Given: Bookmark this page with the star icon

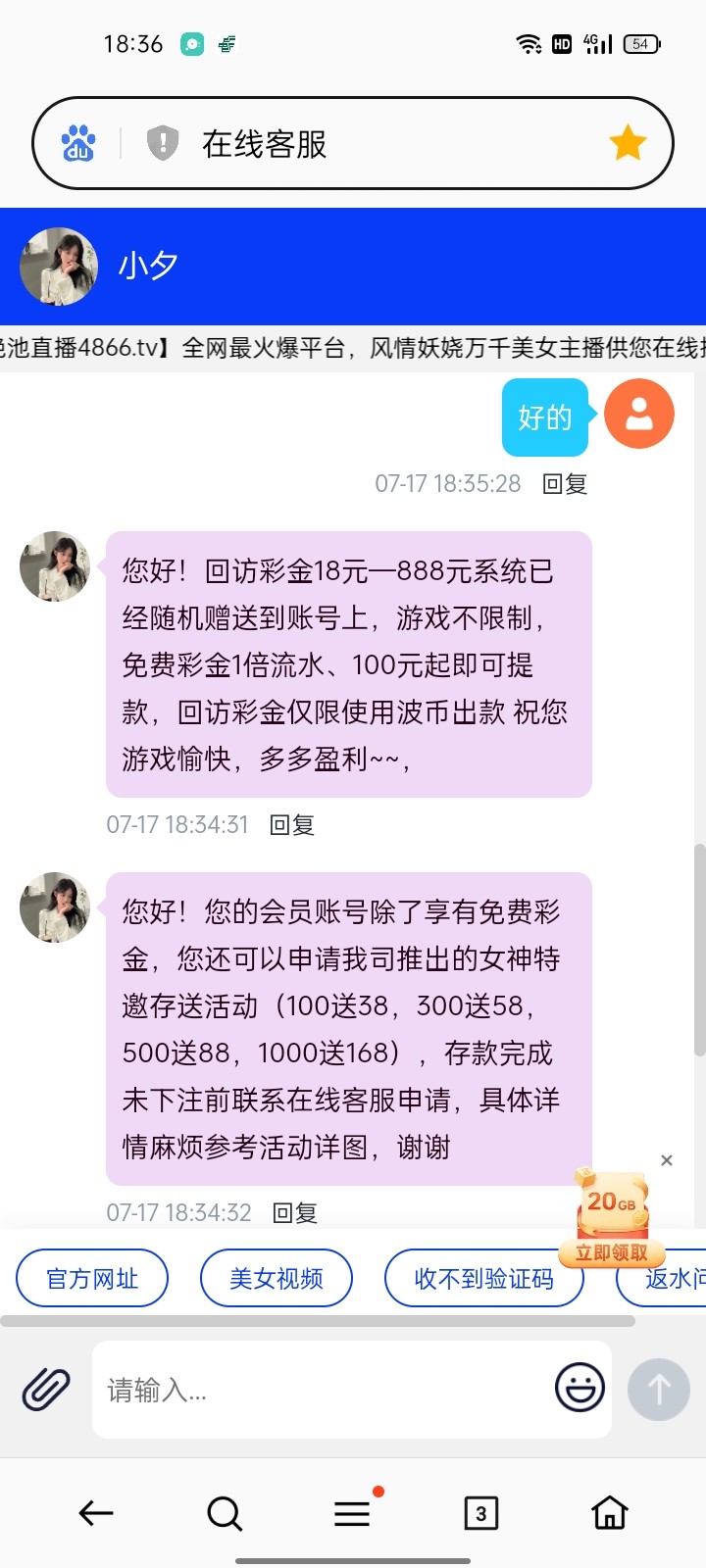Looking at the screenshot, I should 628,143.
